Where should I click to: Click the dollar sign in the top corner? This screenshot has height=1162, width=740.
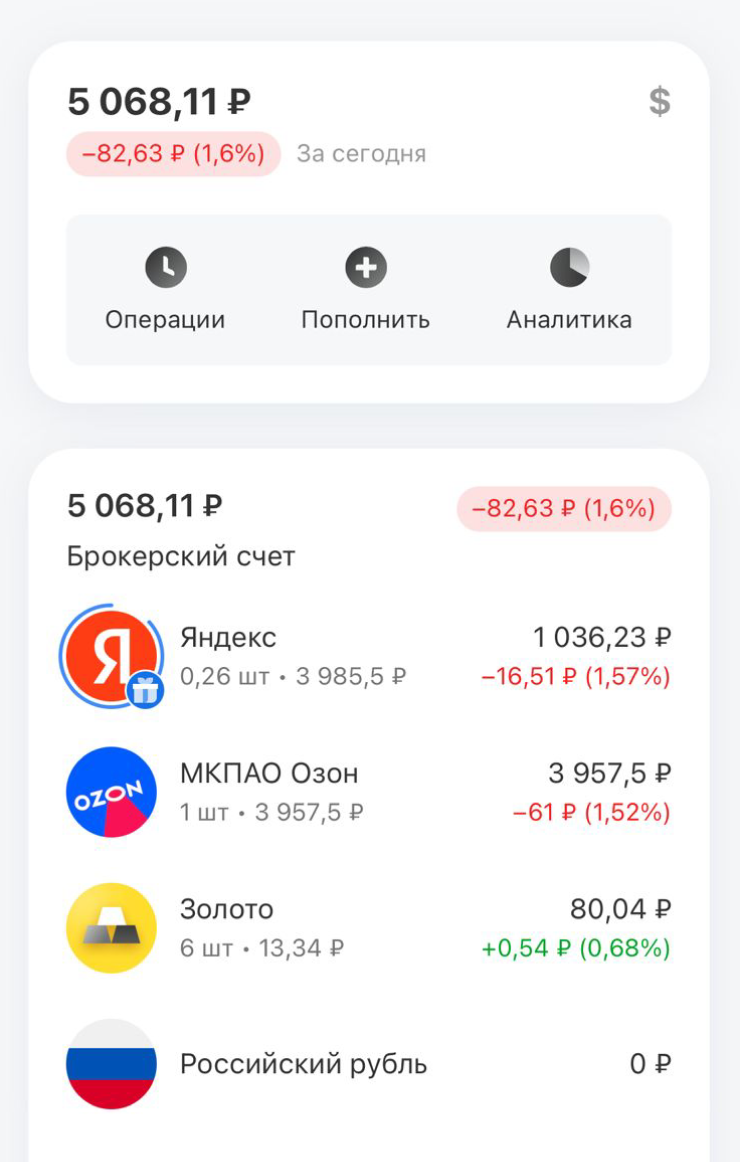659,101
